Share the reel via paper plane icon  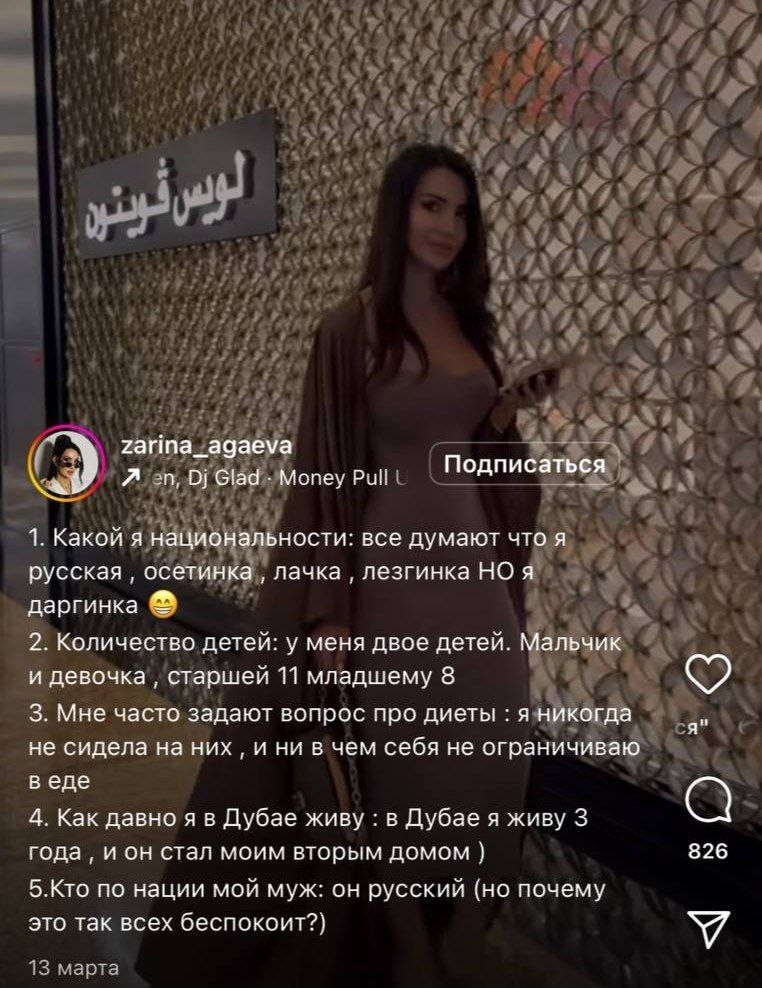pyautogui.click(x=708, y=928)
